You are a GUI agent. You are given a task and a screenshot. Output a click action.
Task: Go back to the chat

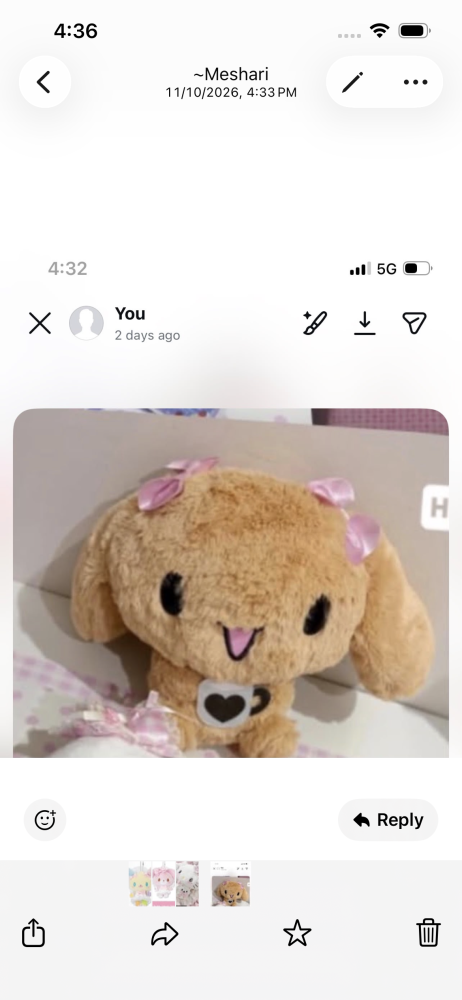click(x=45, y=82)
